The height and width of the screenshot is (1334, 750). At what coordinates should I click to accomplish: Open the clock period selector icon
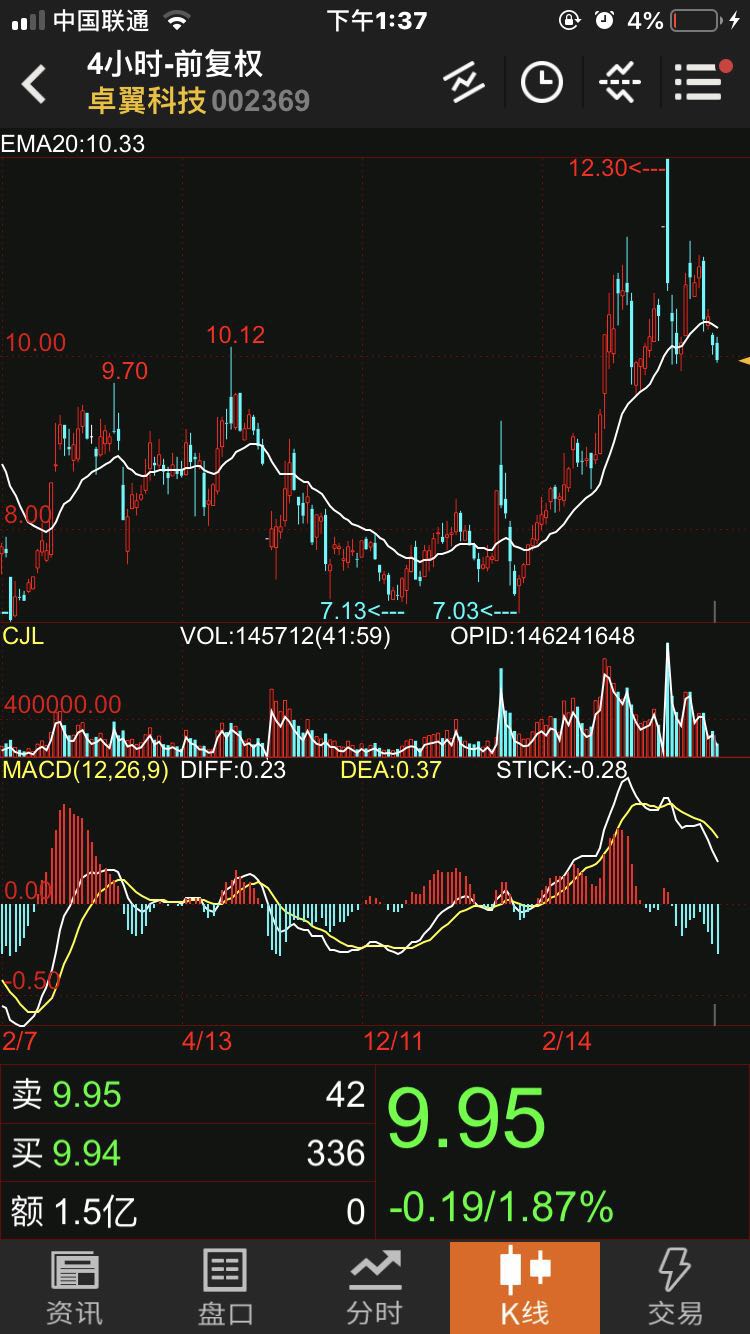(x=541, y=83)
